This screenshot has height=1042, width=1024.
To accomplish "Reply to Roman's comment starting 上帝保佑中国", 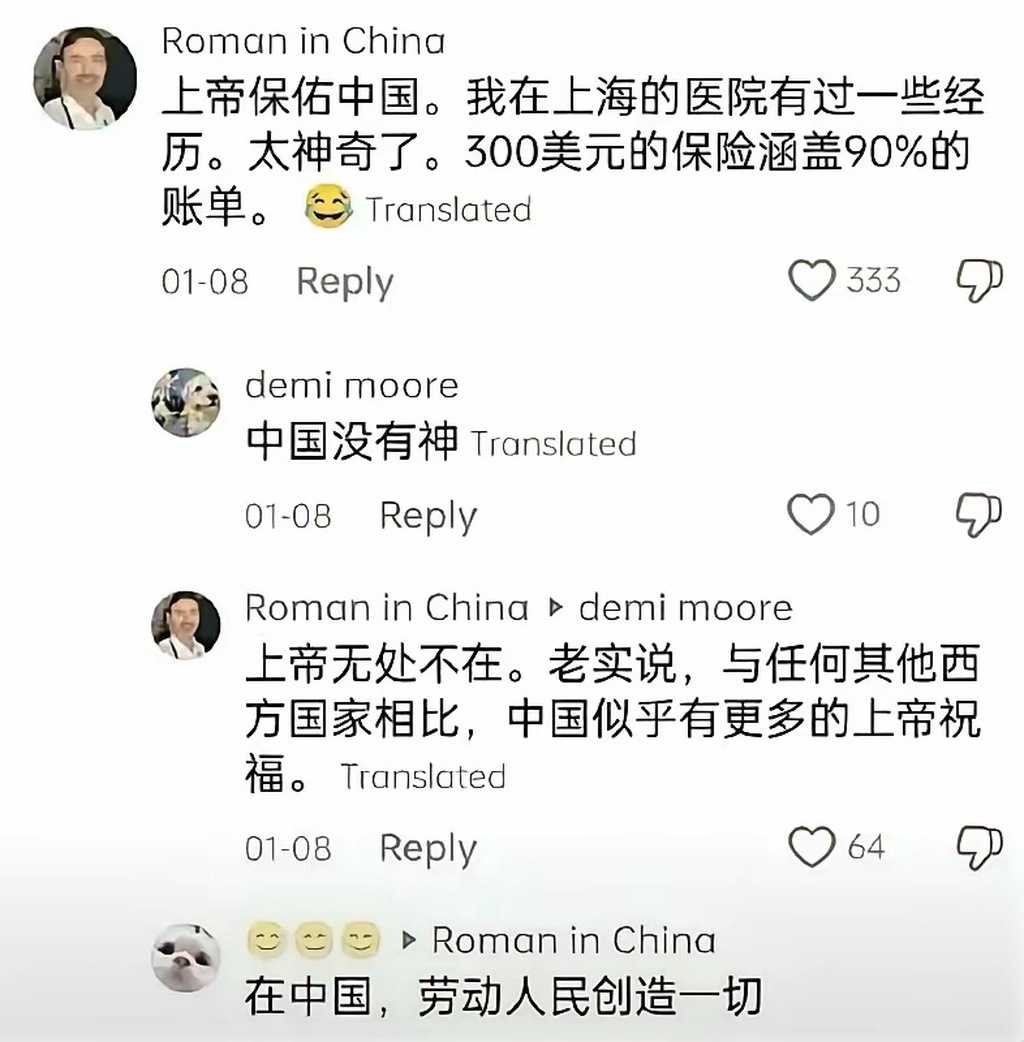I will coord(344,282).
